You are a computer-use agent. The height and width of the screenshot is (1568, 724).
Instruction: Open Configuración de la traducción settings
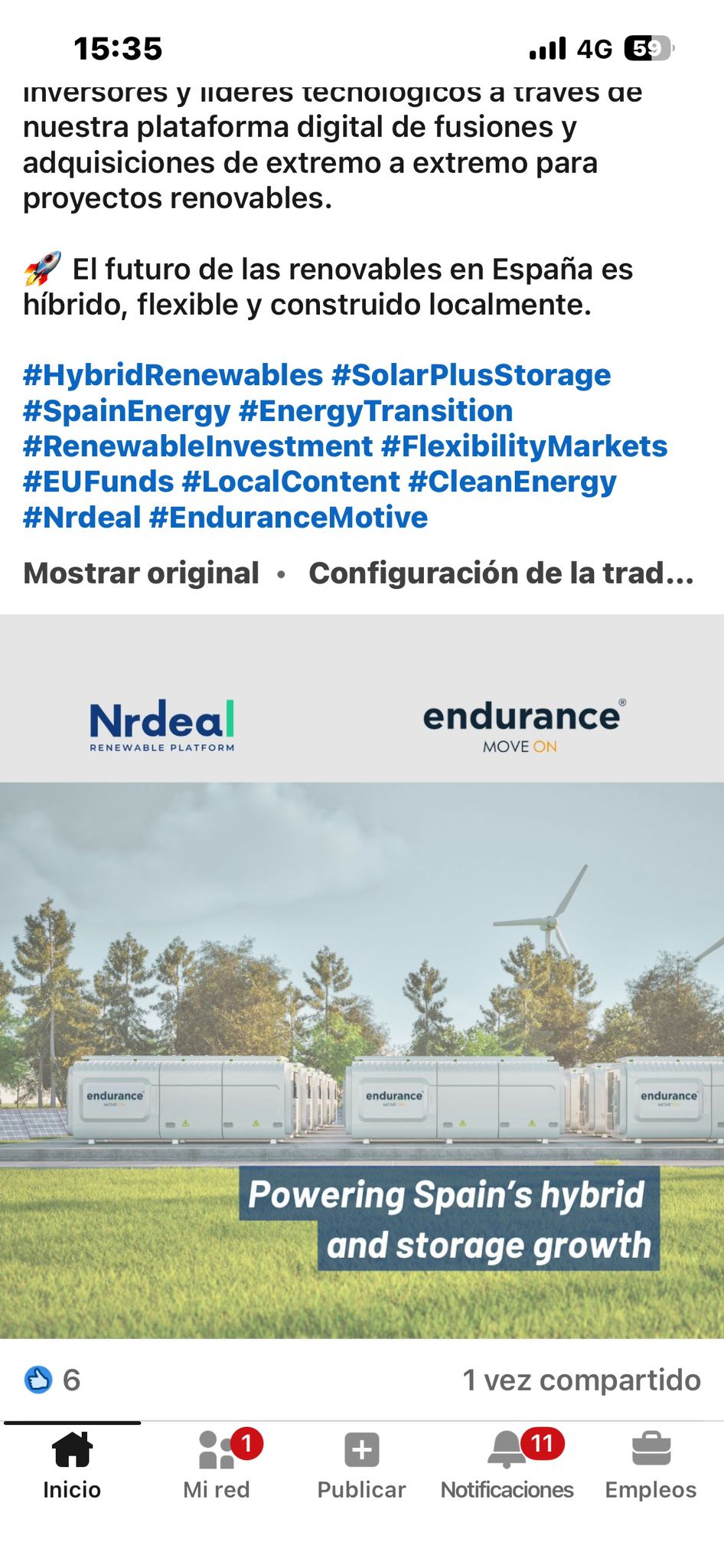pos(501,573)
